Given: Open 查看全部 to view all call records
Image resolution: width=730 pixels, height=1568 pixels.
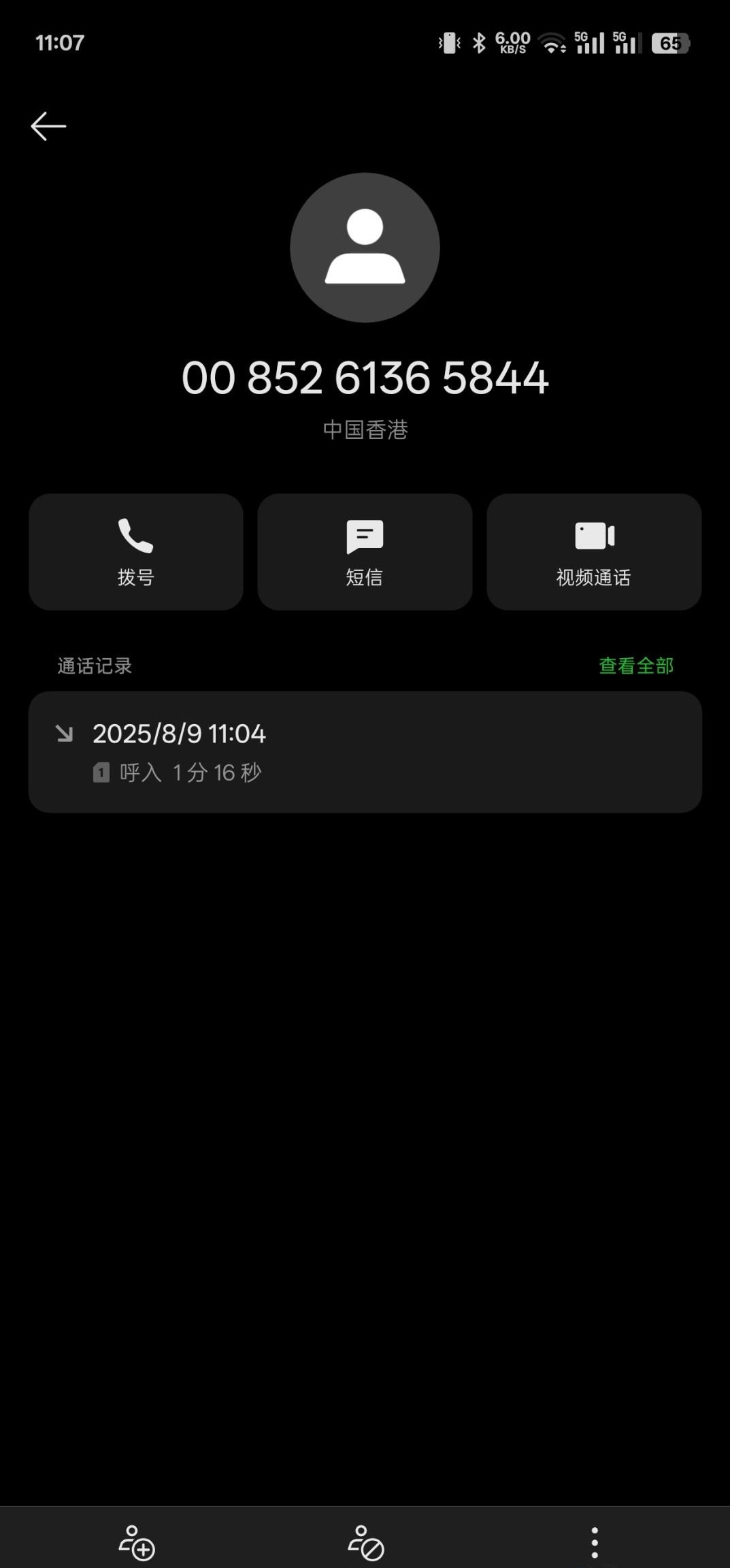Looking at the screenshot, I should 635,666.
